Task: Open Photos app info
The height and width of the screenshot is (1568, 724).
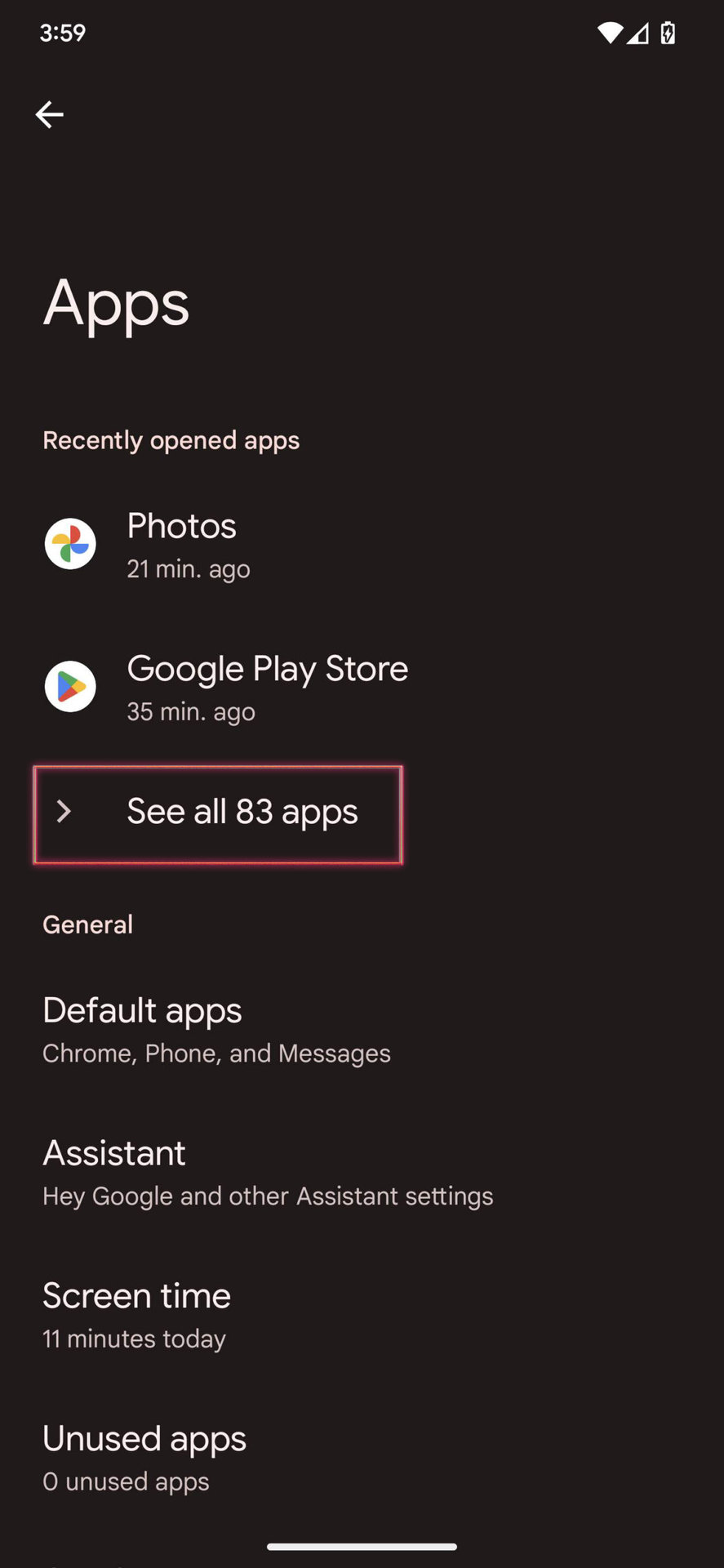Action: tap(182, 544)
